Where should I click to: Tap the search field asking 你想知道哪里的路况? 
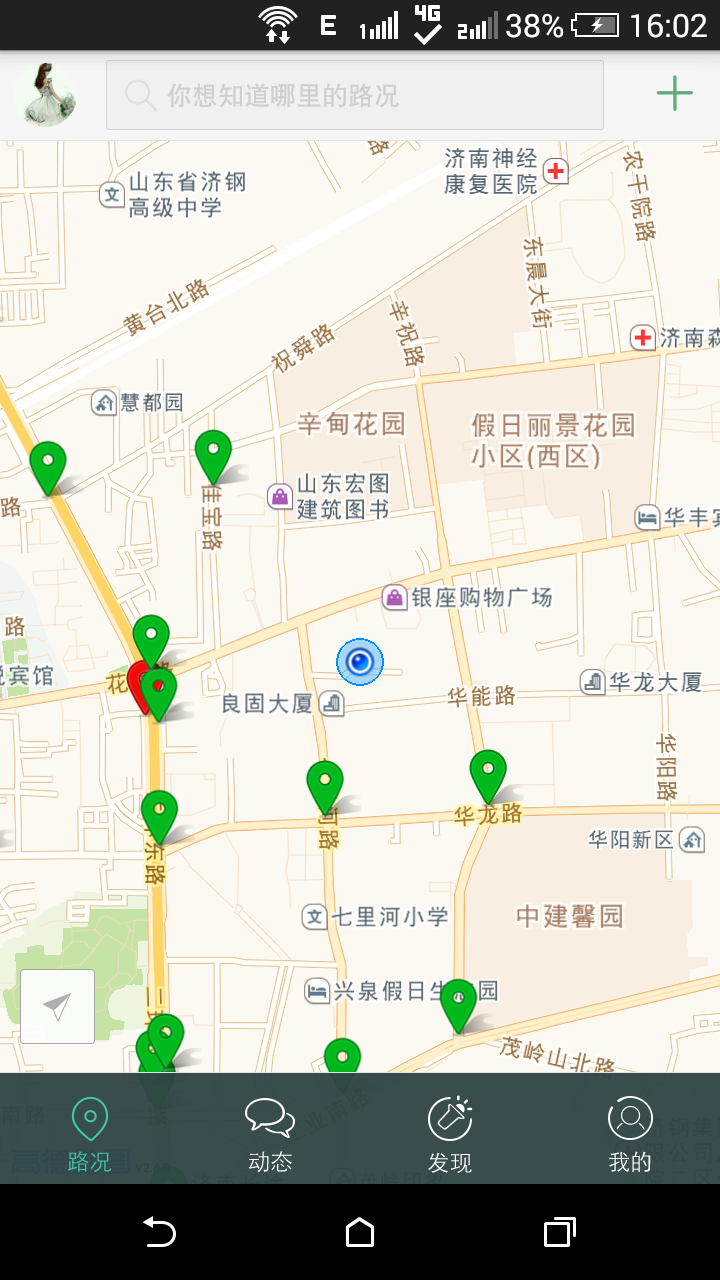[357, 95]
